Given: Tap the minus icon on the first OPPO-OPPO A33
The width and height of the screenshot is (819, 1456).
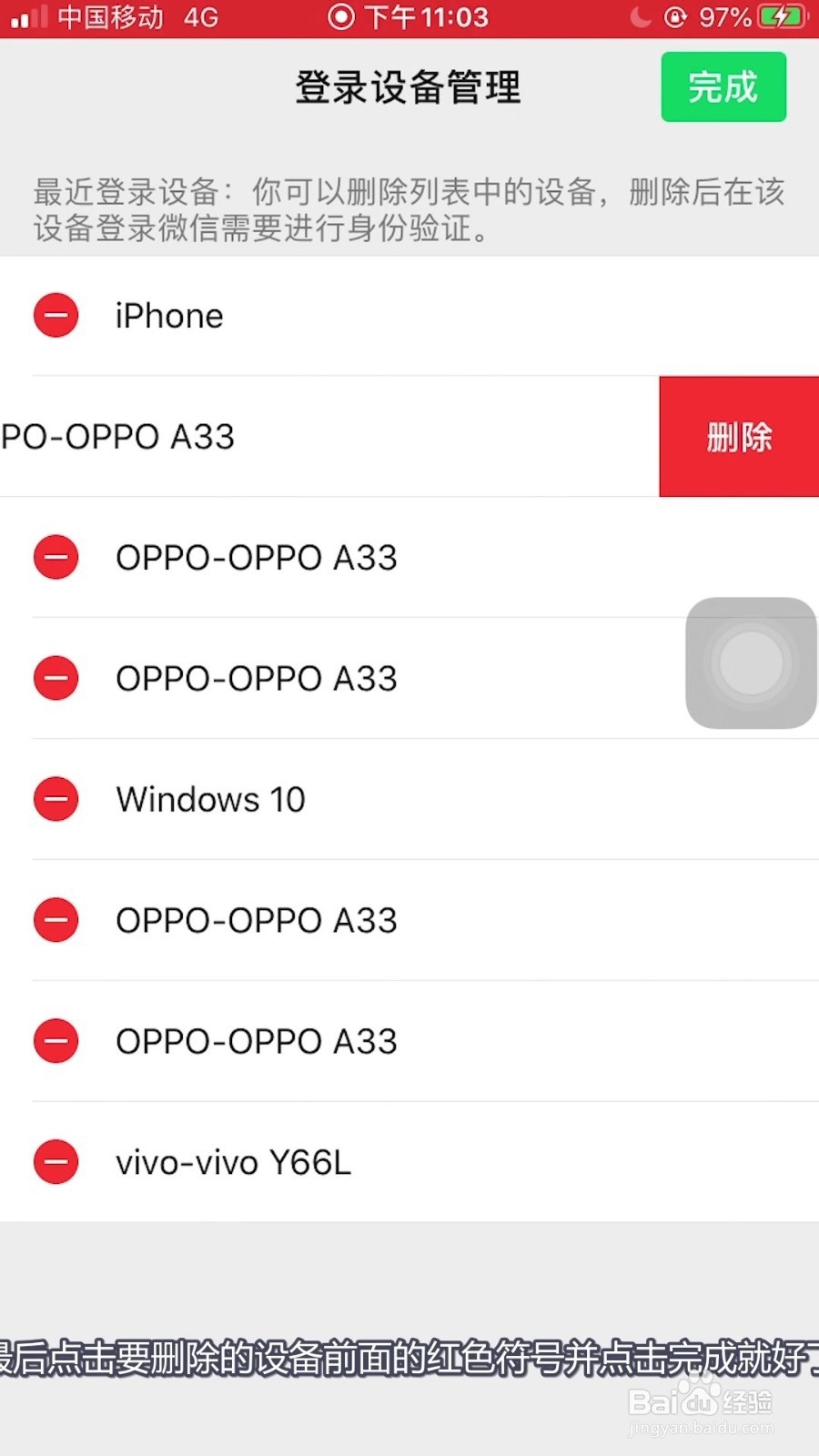Looking at the screenshot, I should [56, 557].
